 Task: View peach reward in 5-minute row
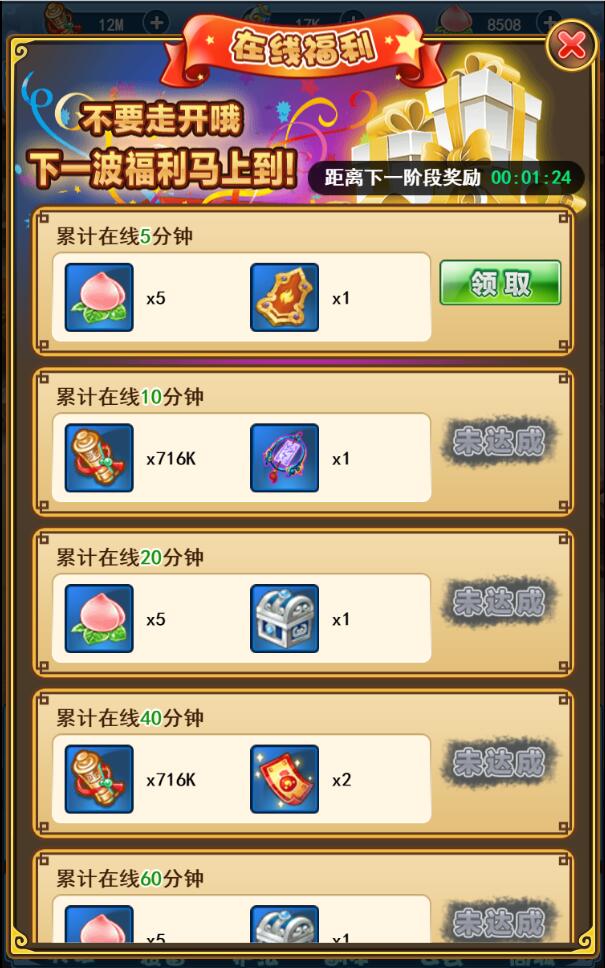[x=99, y=297]
